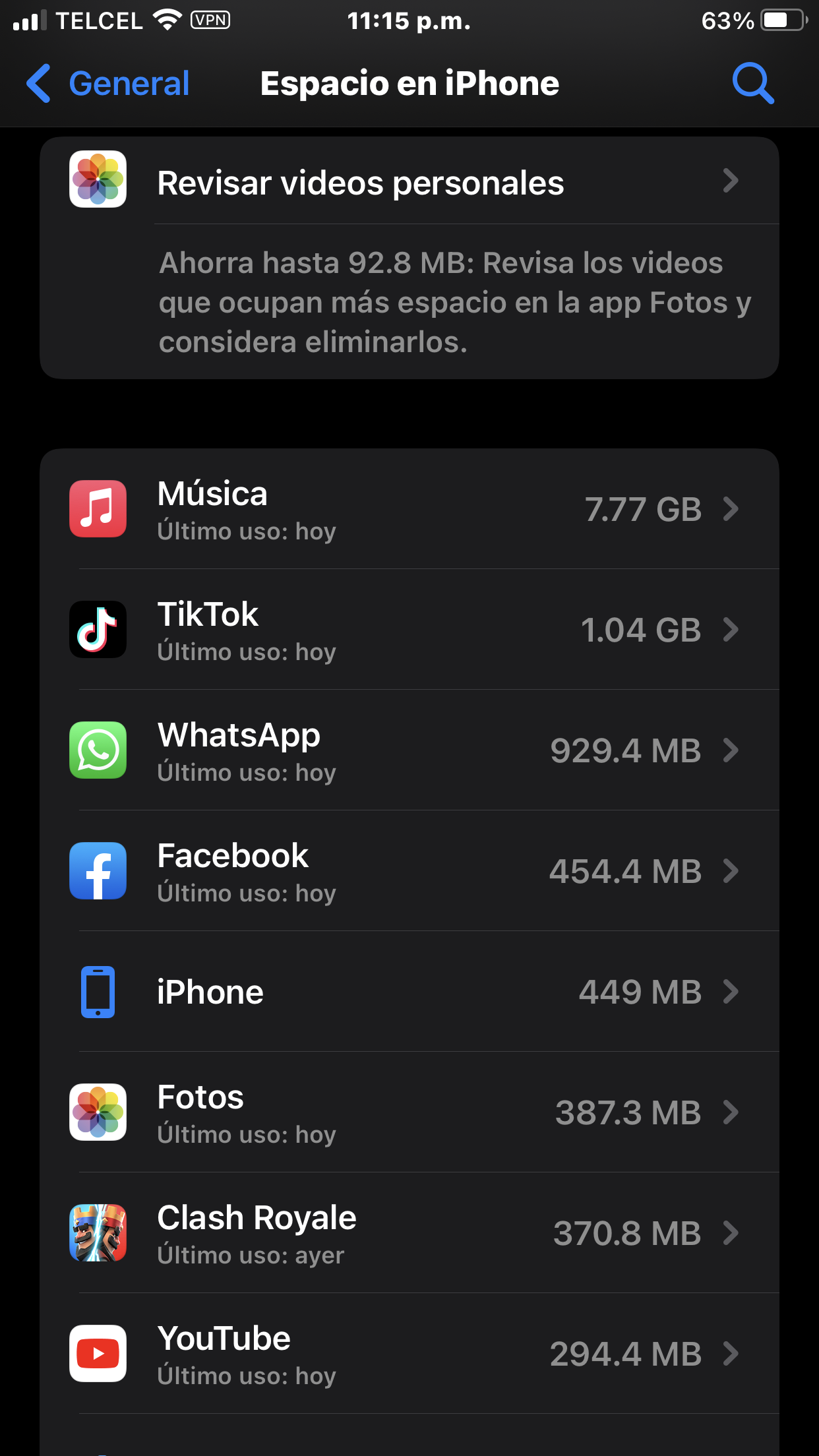Screen dimensions: 819x1456
Task: Show Fotos storage details
Action: coord(409,1112)
